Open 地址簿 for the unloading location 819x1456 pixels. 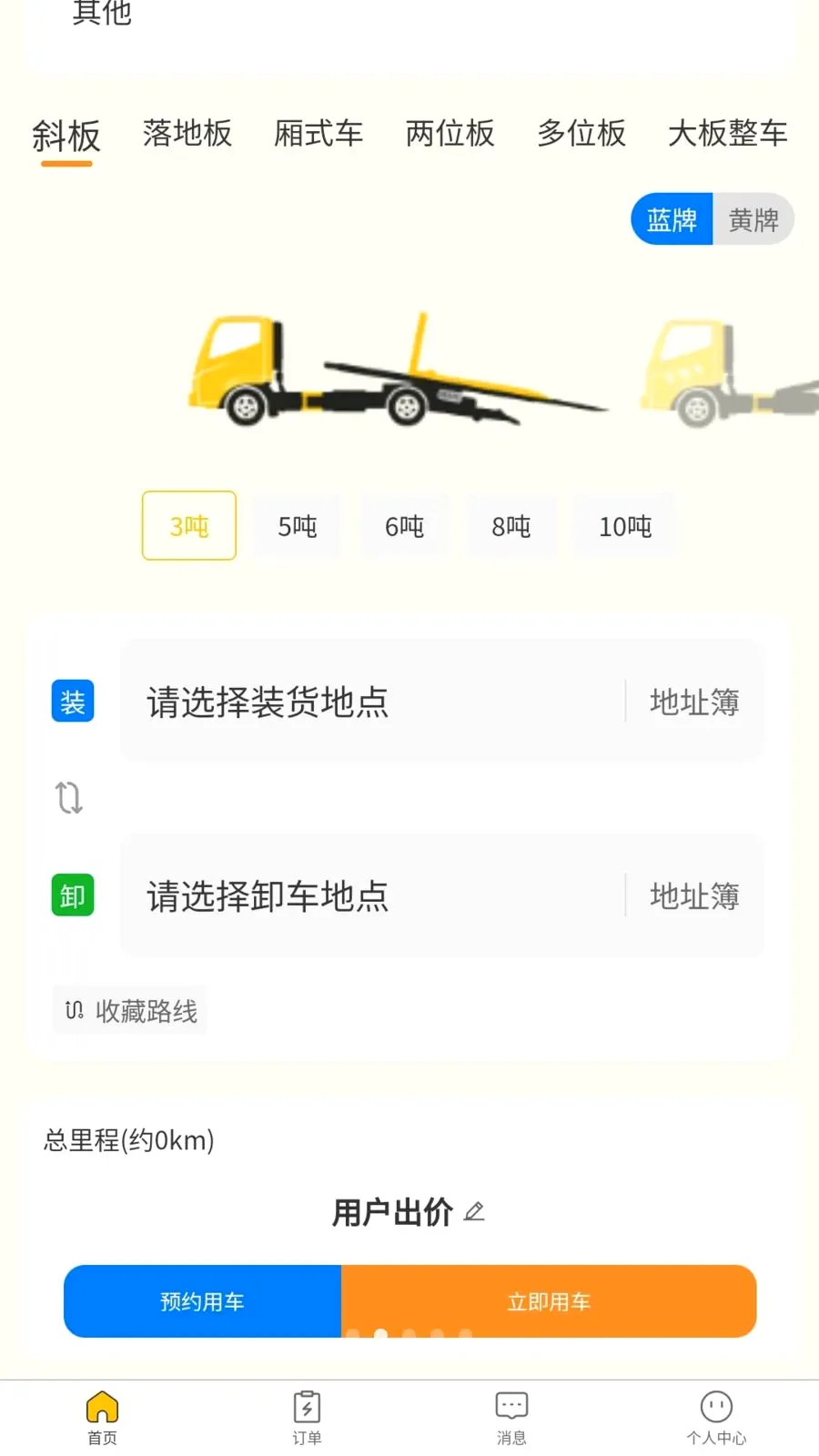click(694, 895)
